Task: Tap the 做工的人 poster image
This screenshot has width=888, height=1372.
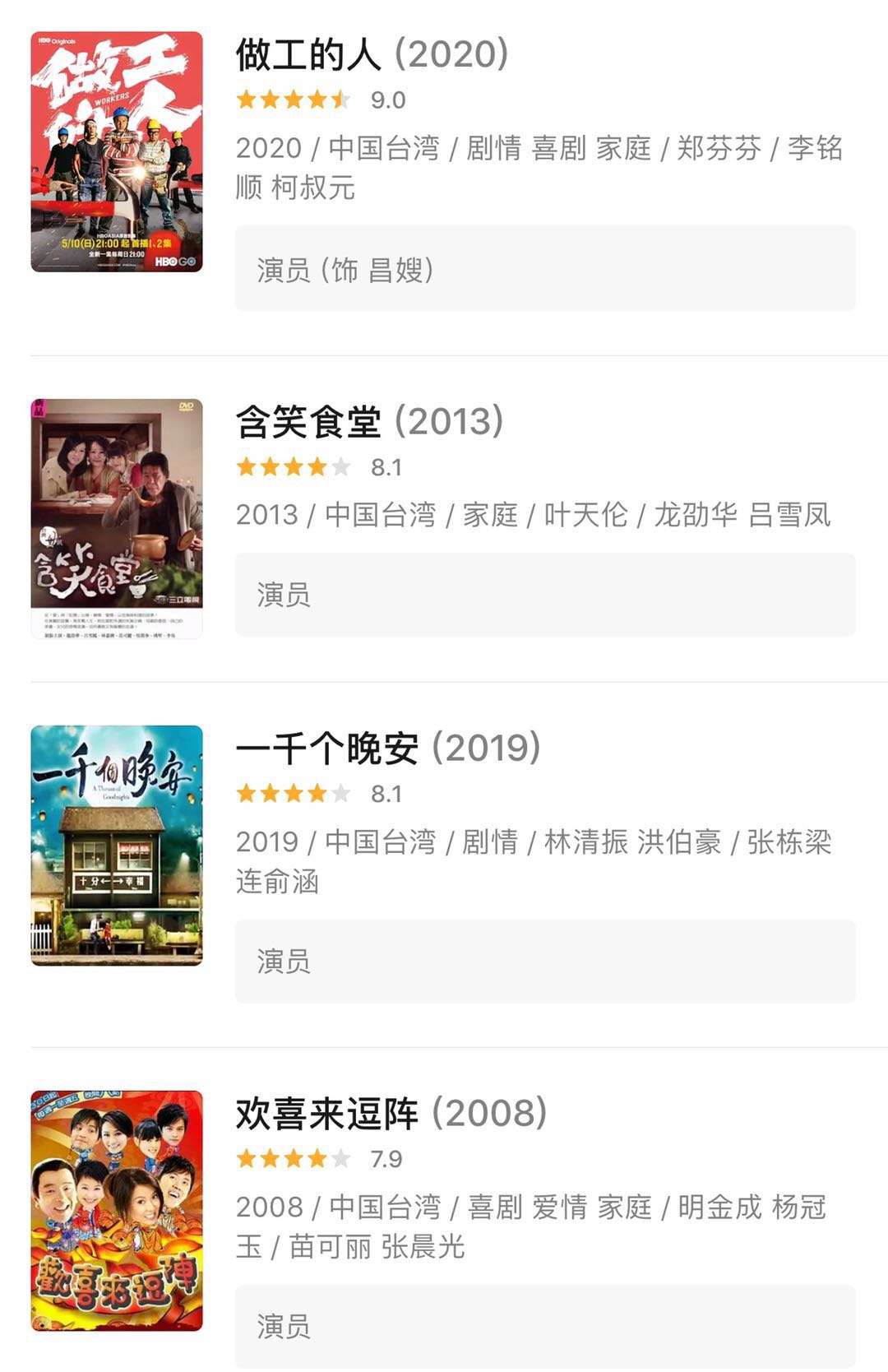Action: coord(117,152)
